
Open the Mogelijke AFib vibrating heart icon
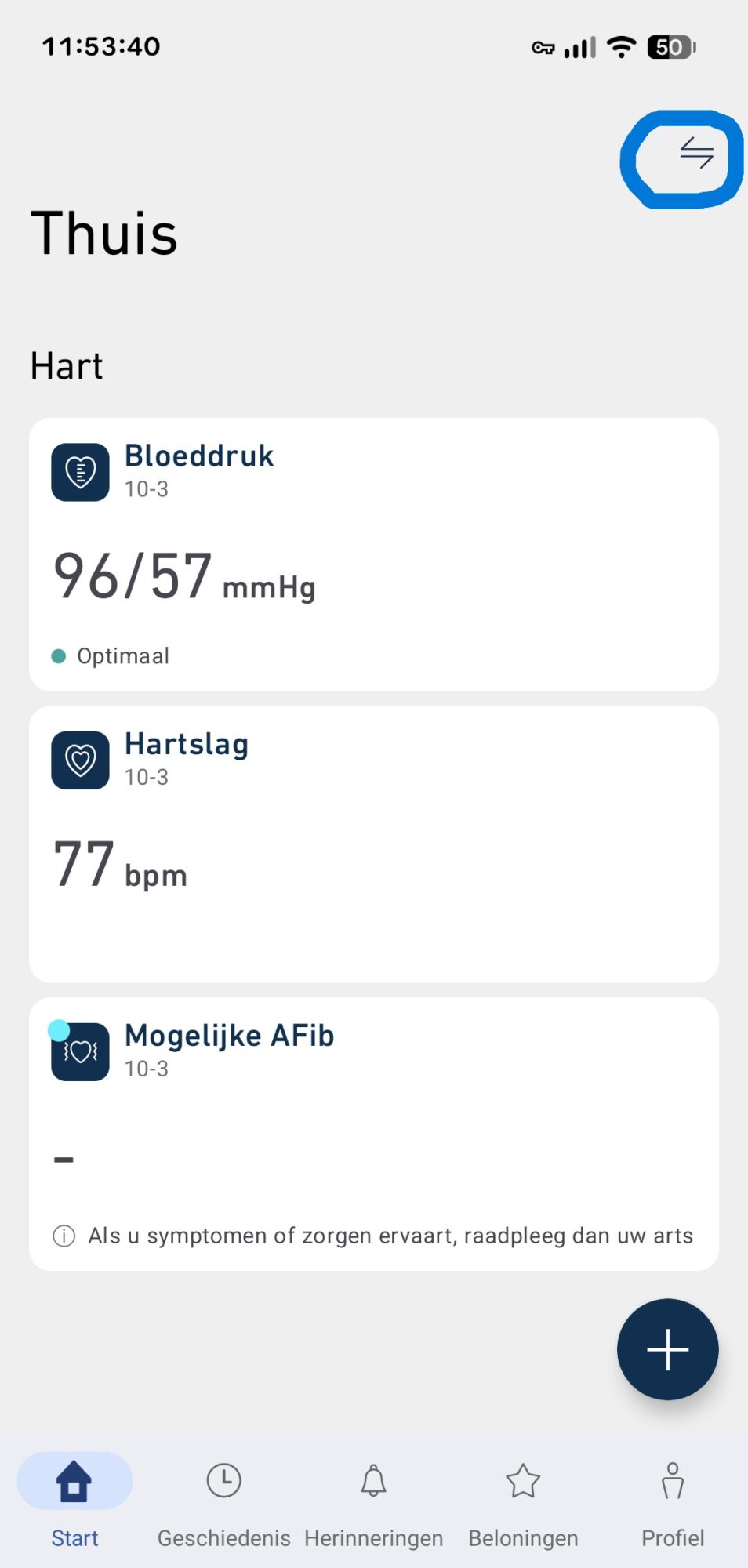point(81,1051)
